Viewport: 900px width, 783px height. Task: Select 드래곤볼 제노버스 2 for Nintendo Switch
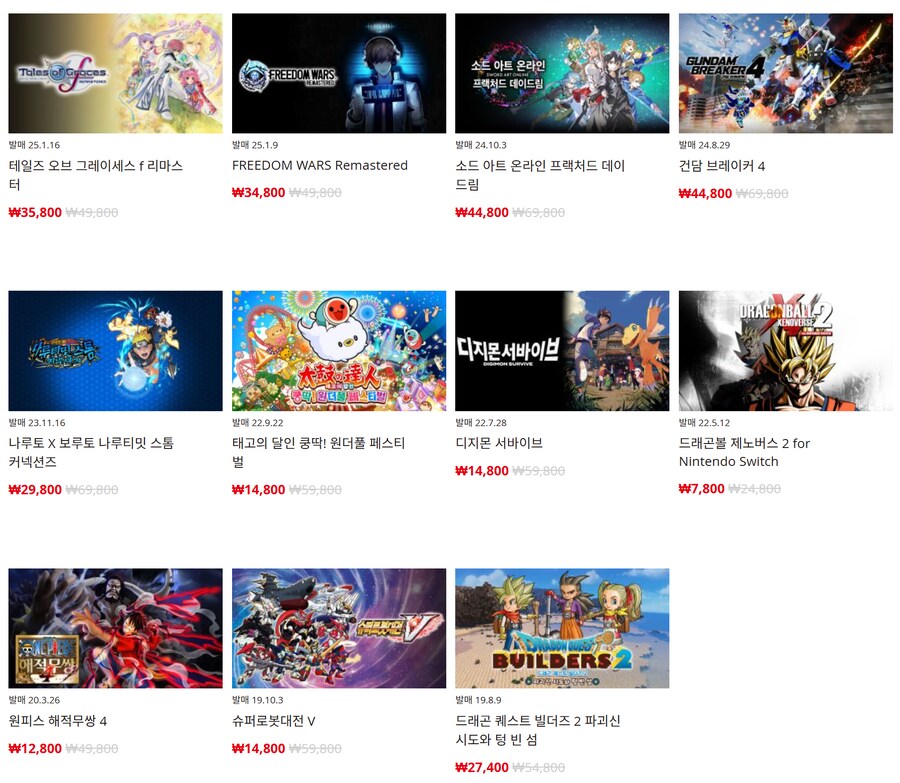tap(785, 351)
